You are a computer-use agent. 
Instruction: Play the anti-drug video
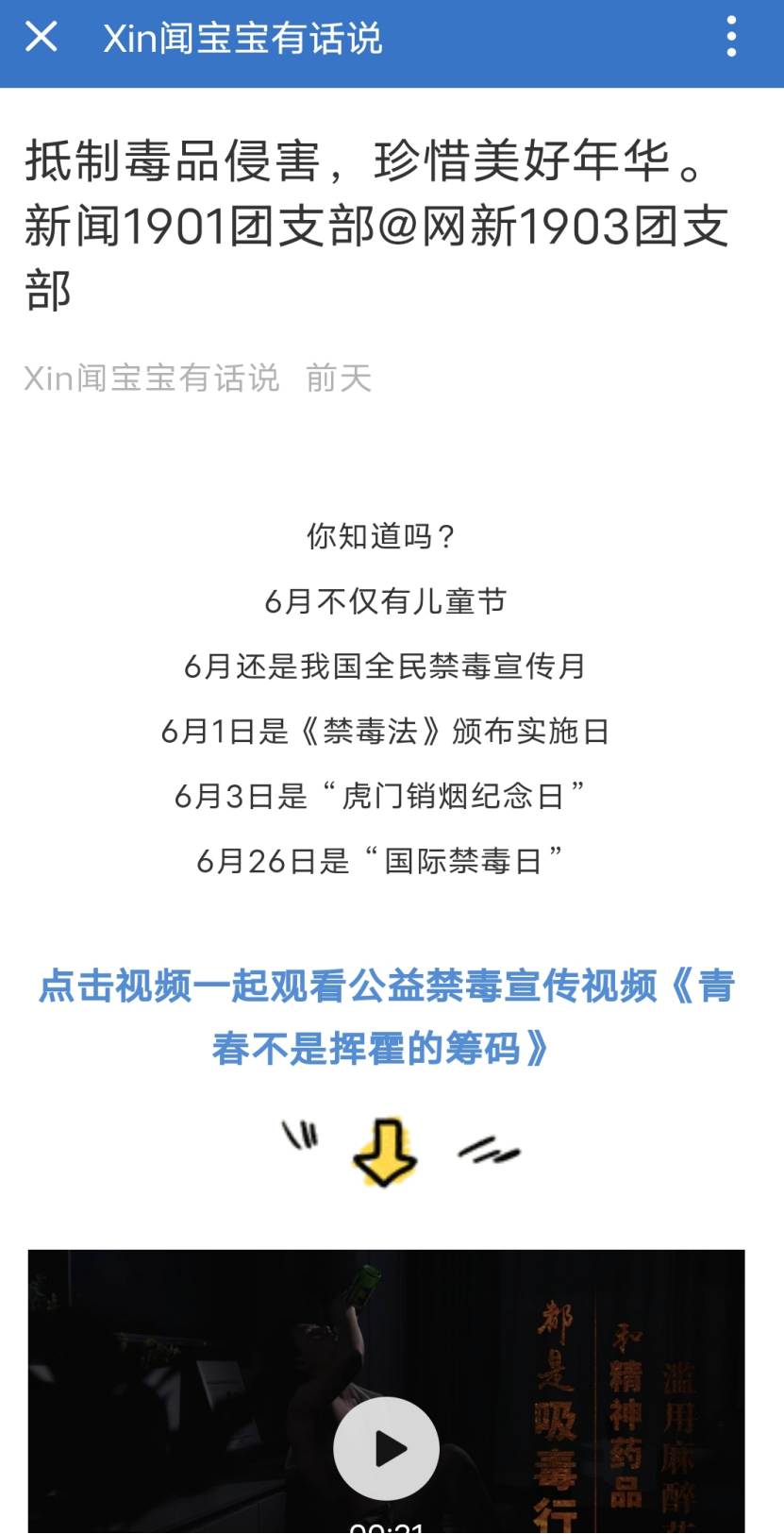(386, 1448)
